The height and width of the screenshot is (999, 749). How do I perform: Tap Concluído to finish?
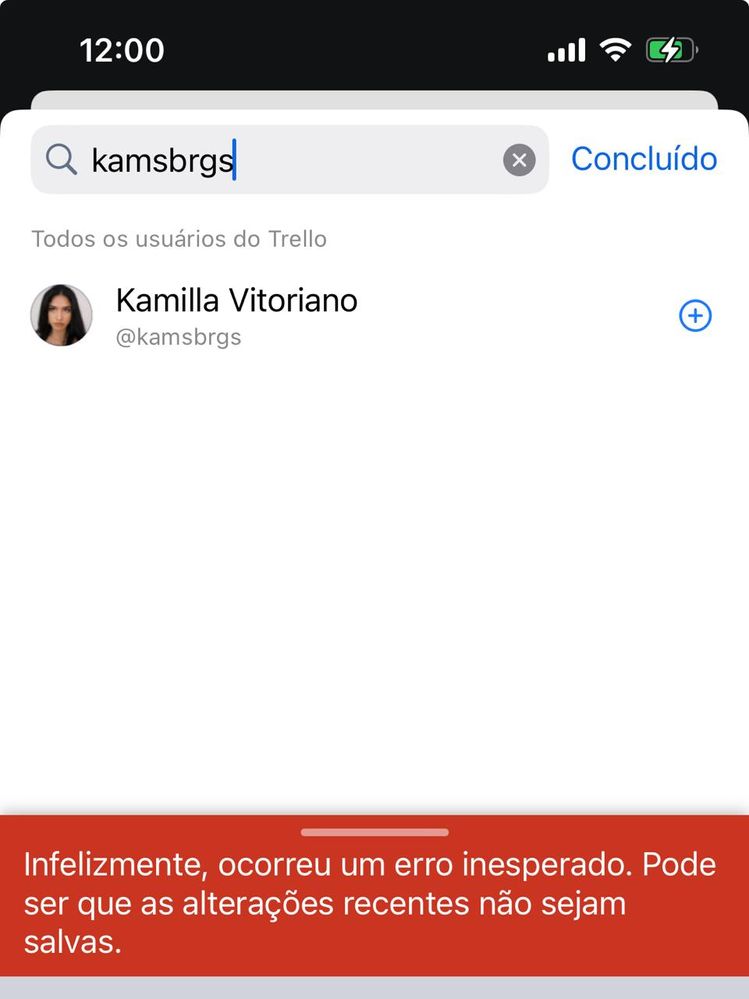[x=644, y=159]
